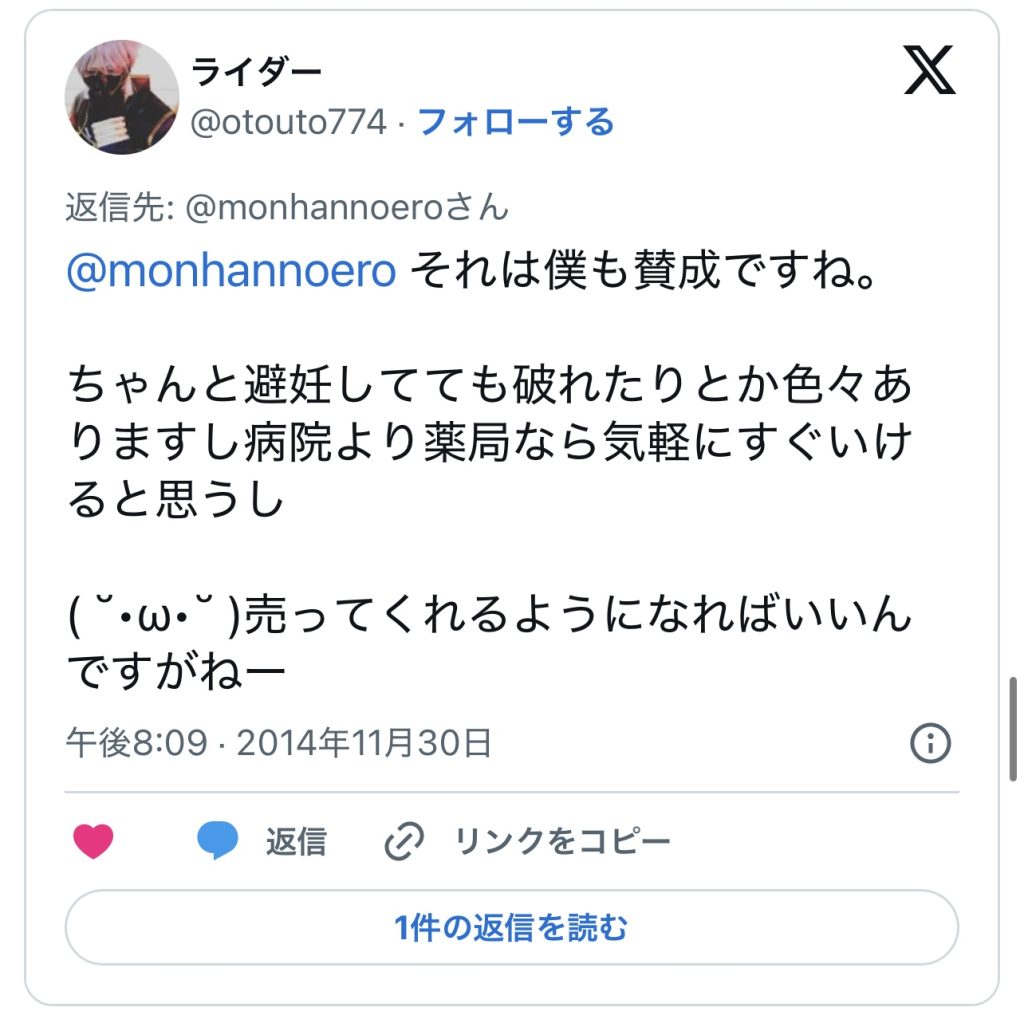Screen dimensions: 1024x1019
Task: Copy link with リンクをコピー
Action: [528, 842]
